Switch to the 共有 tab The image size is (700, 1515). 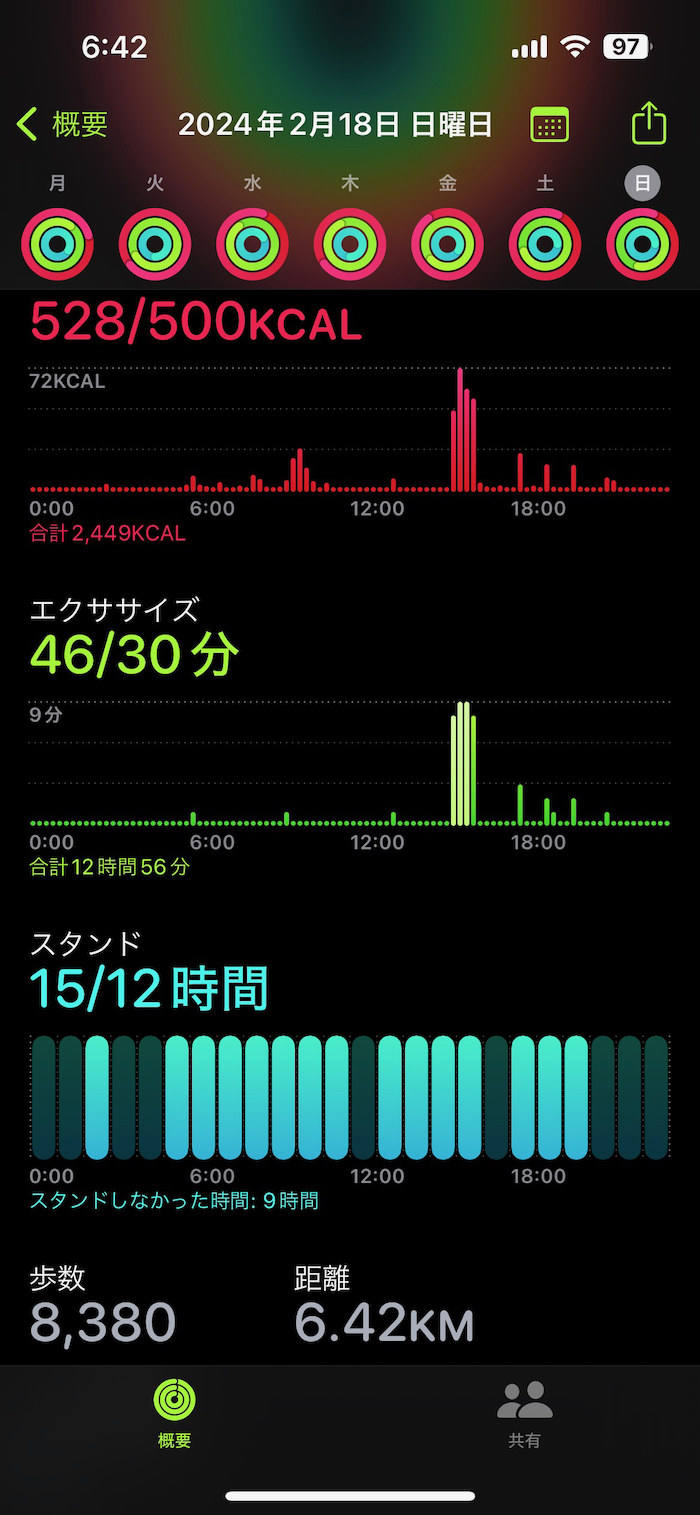(x=524, y=1414)
